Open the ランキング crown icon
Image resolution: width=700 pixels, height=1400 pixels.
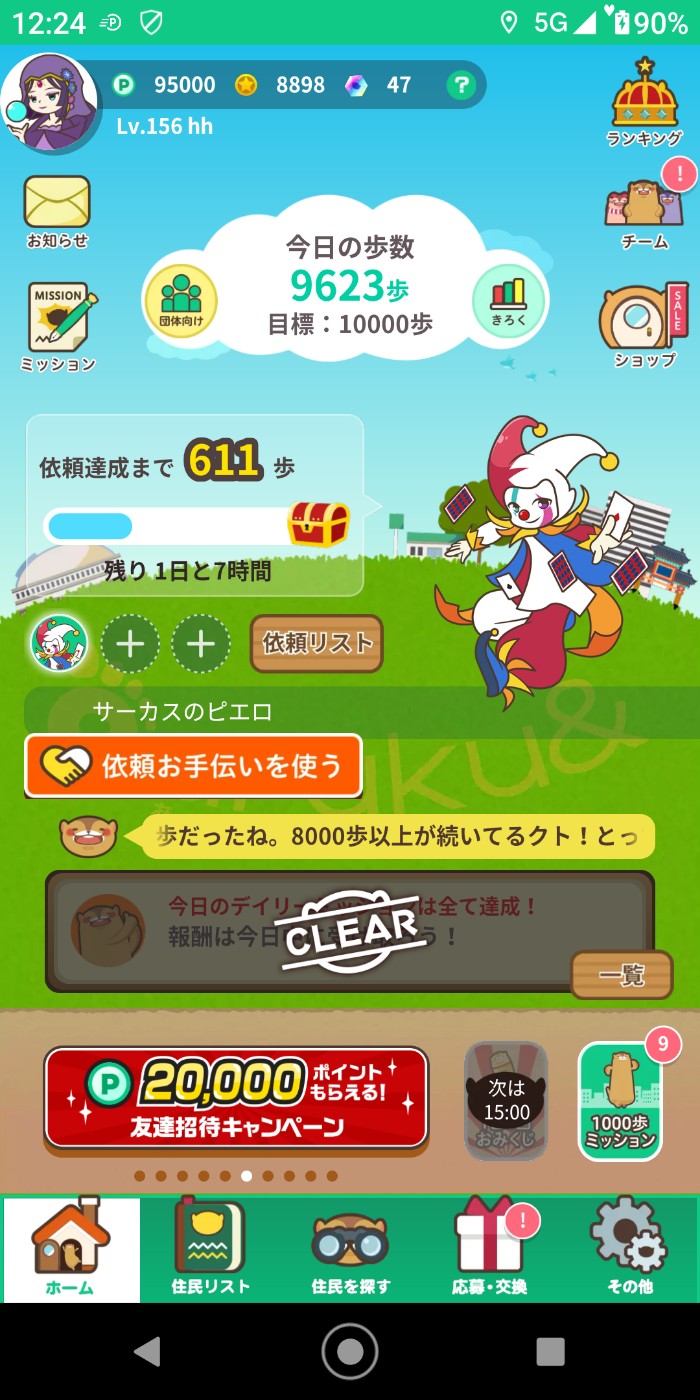pyautogui.click(x=645, y=98)
